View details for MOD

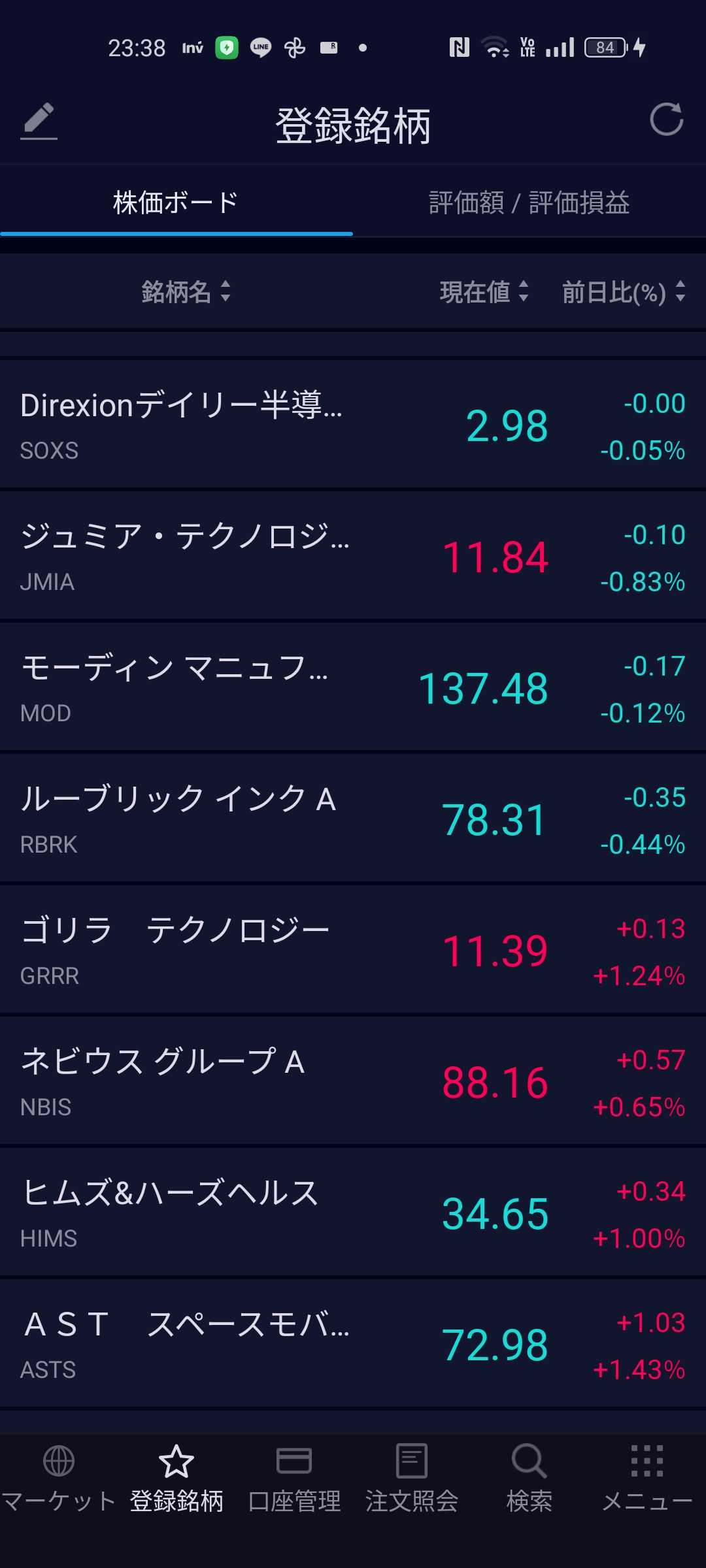[353, 687]
